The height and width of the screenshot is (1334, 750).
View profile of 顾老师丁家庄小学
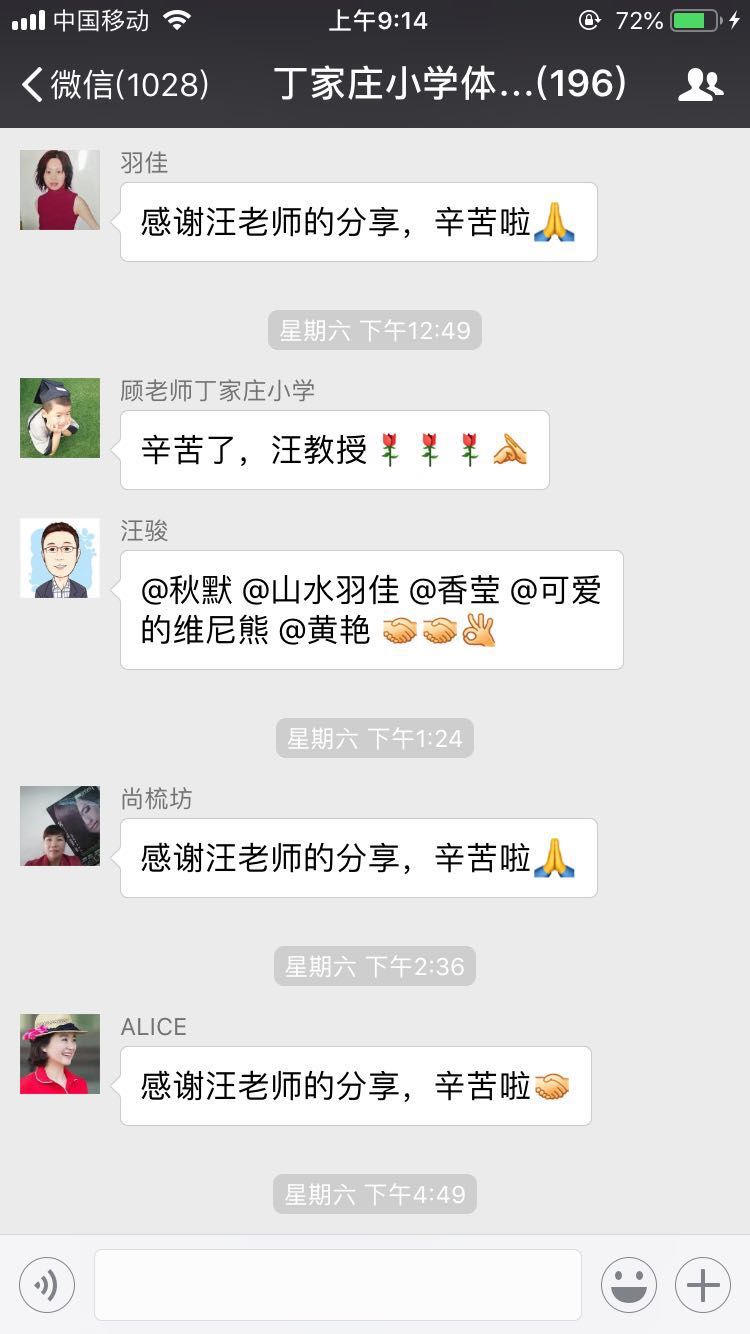pyautogui.click(x=60, y=418)
